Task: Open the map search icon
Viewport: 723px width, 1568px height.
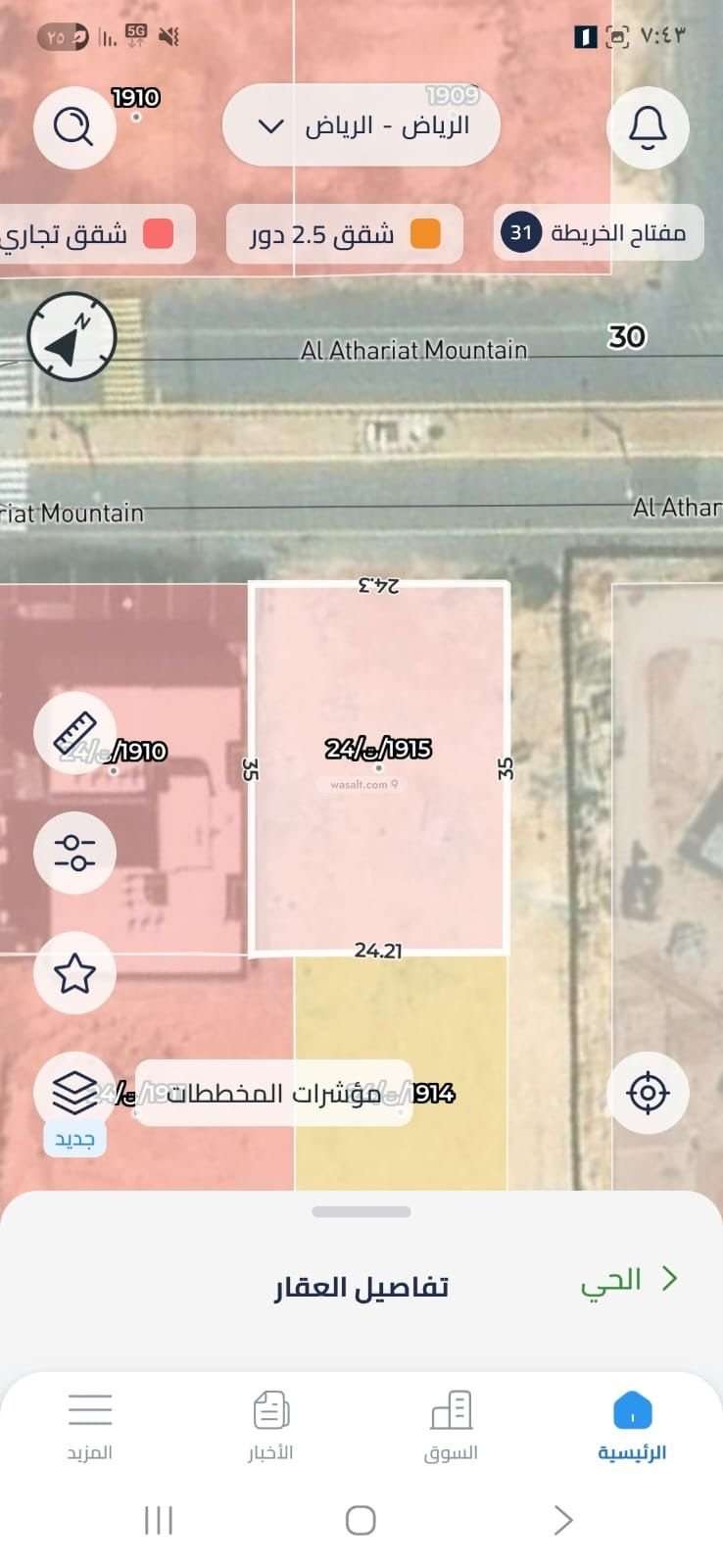Action: (74, 126)
